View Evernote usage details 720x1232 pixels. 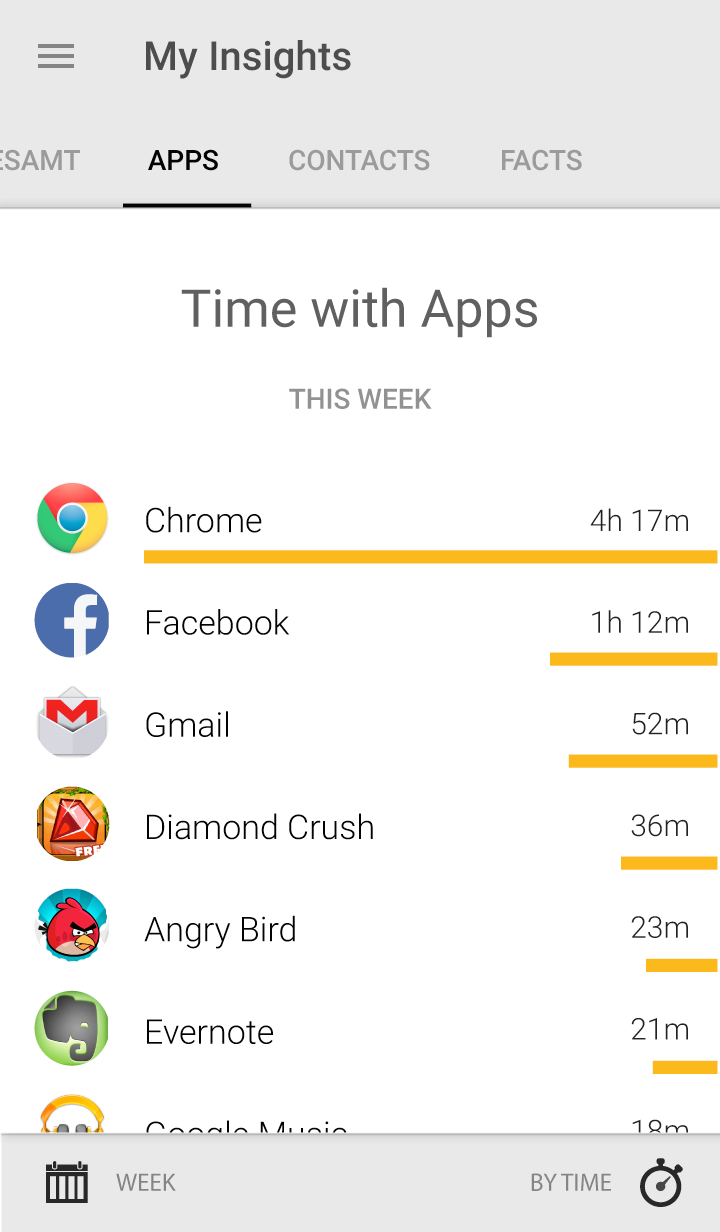pos(360,1031)
